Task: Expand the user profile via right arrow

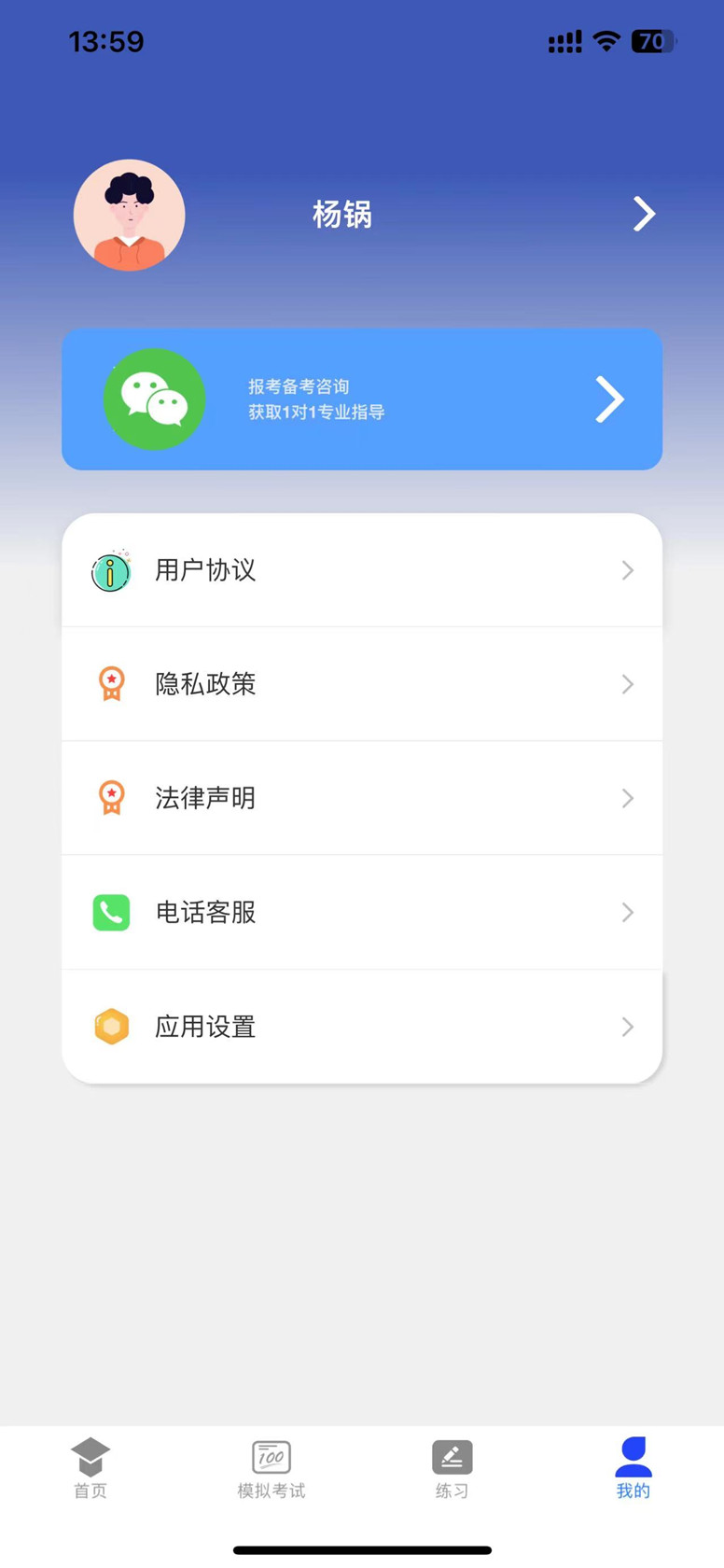Action: click(643, 215)
